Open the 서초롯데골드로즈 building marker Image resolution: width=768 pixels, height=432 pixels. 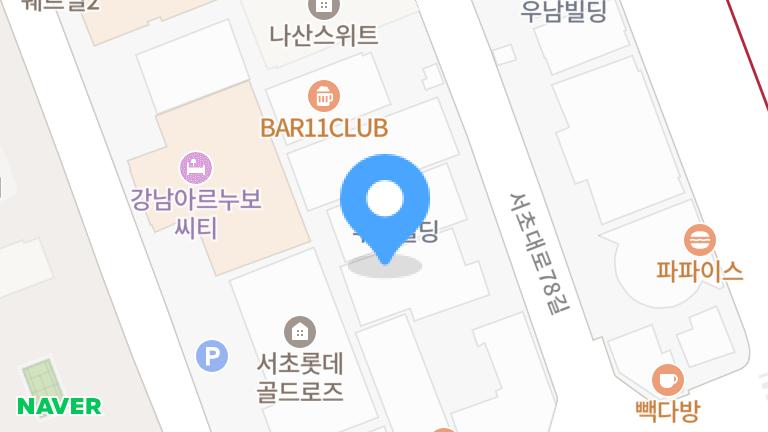299,331
